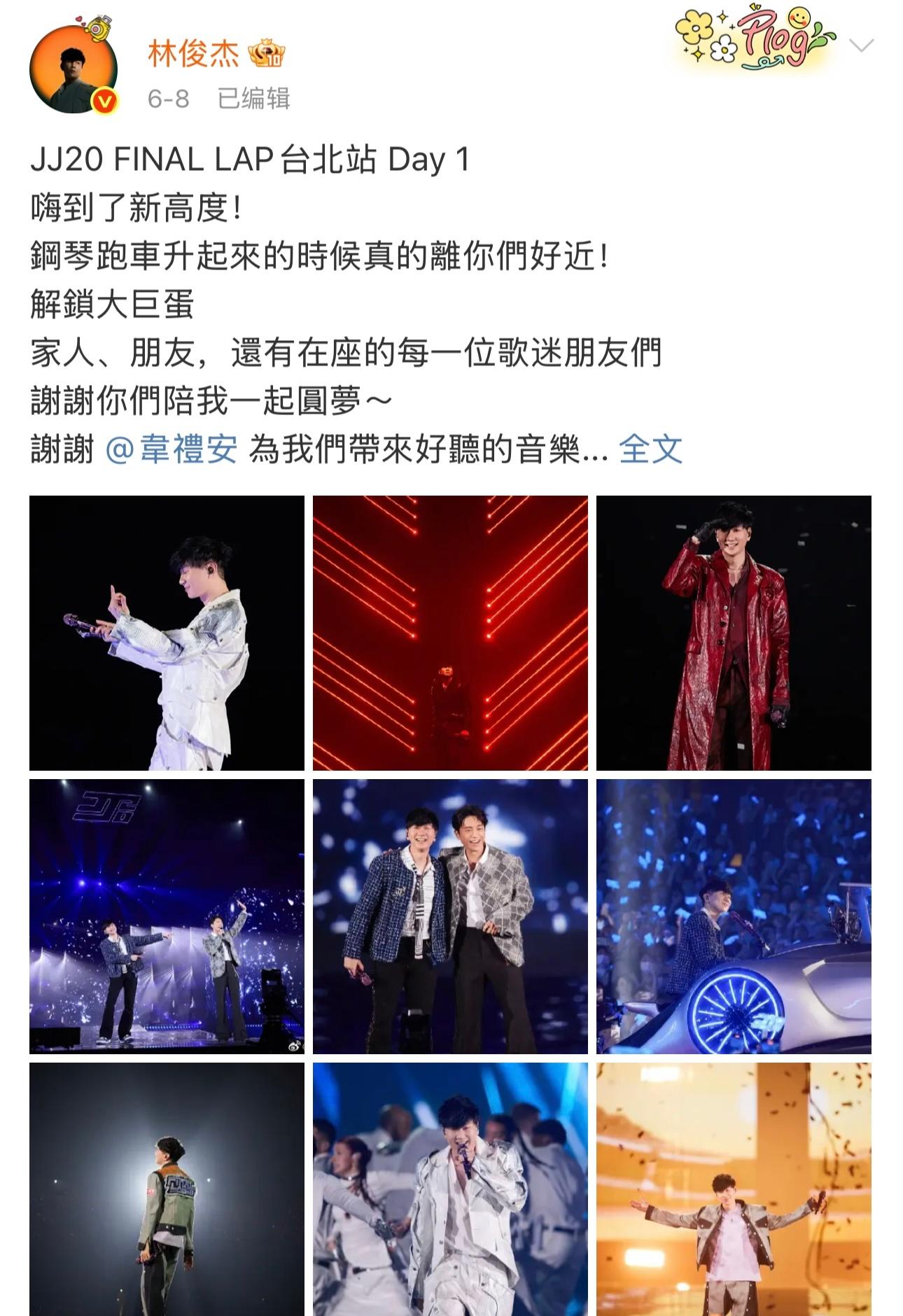View the red laser stage photo
This screenshot has width=903, height=1316.
450,633
